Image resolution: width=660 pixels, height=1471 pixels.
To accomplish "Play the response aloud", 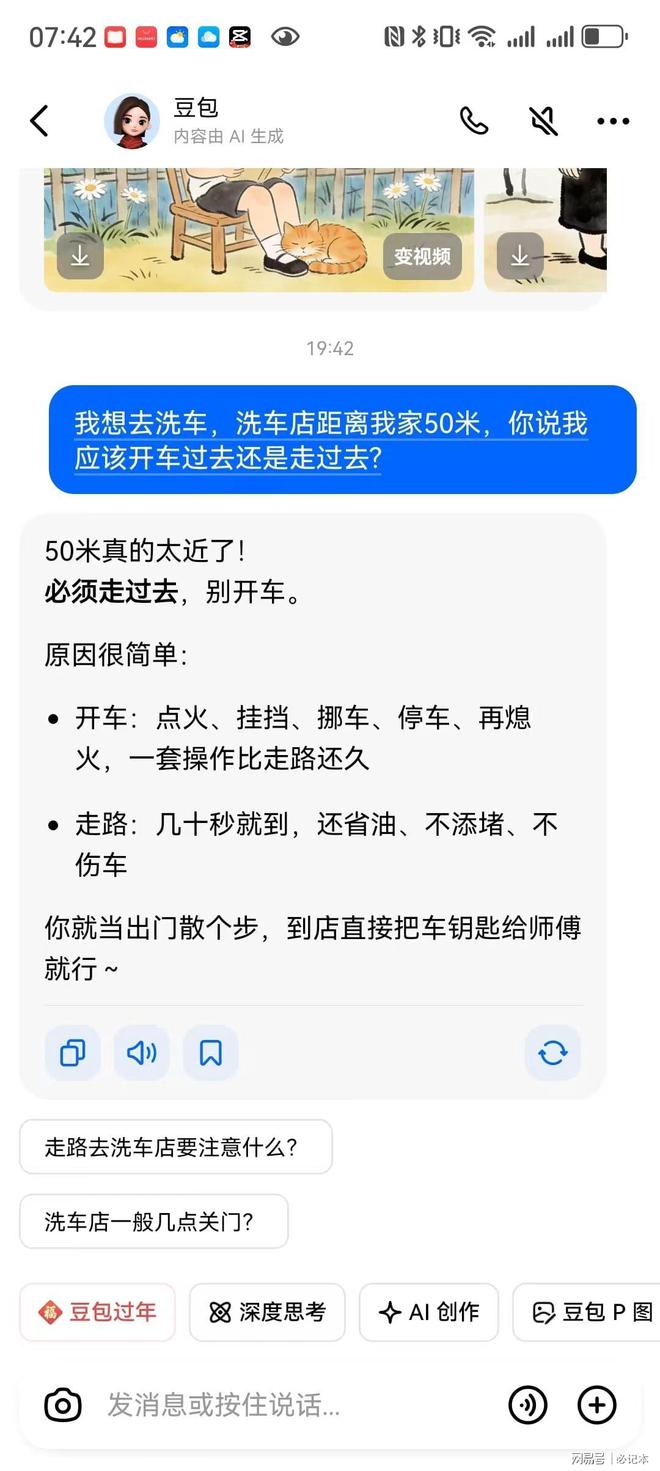I will tap(142, 1052).
